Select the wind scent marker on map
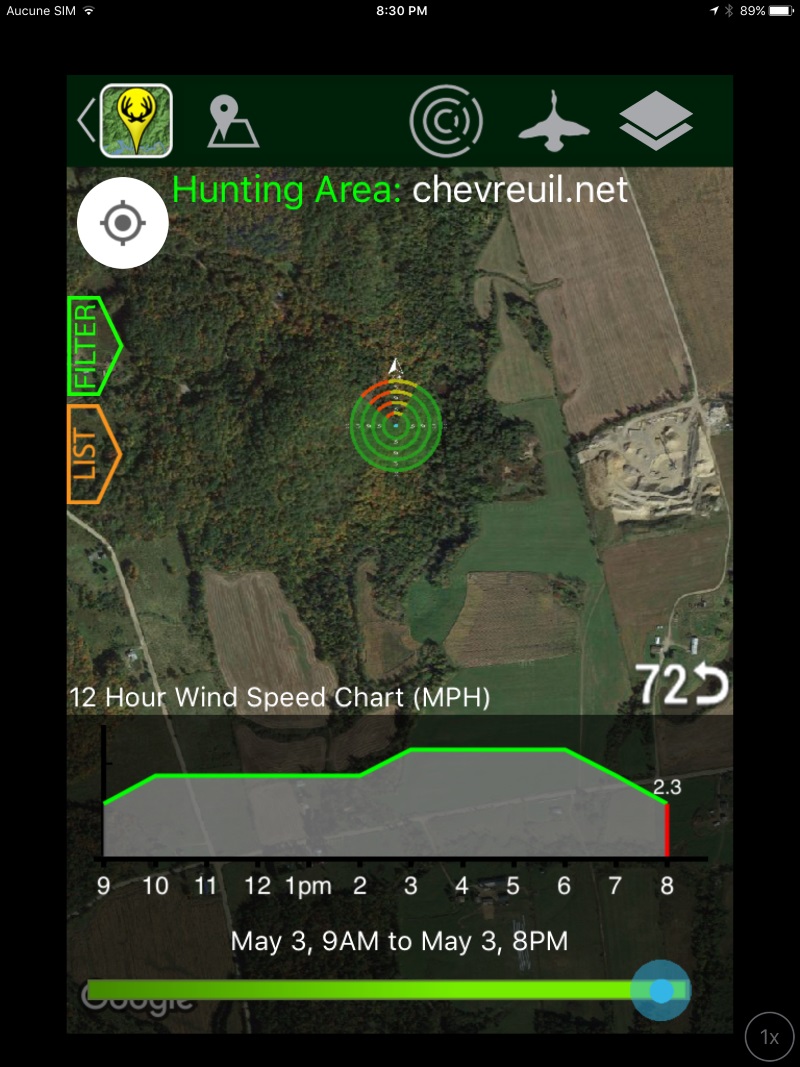This screenshot has width=800, height=1067. click(396, 426)
